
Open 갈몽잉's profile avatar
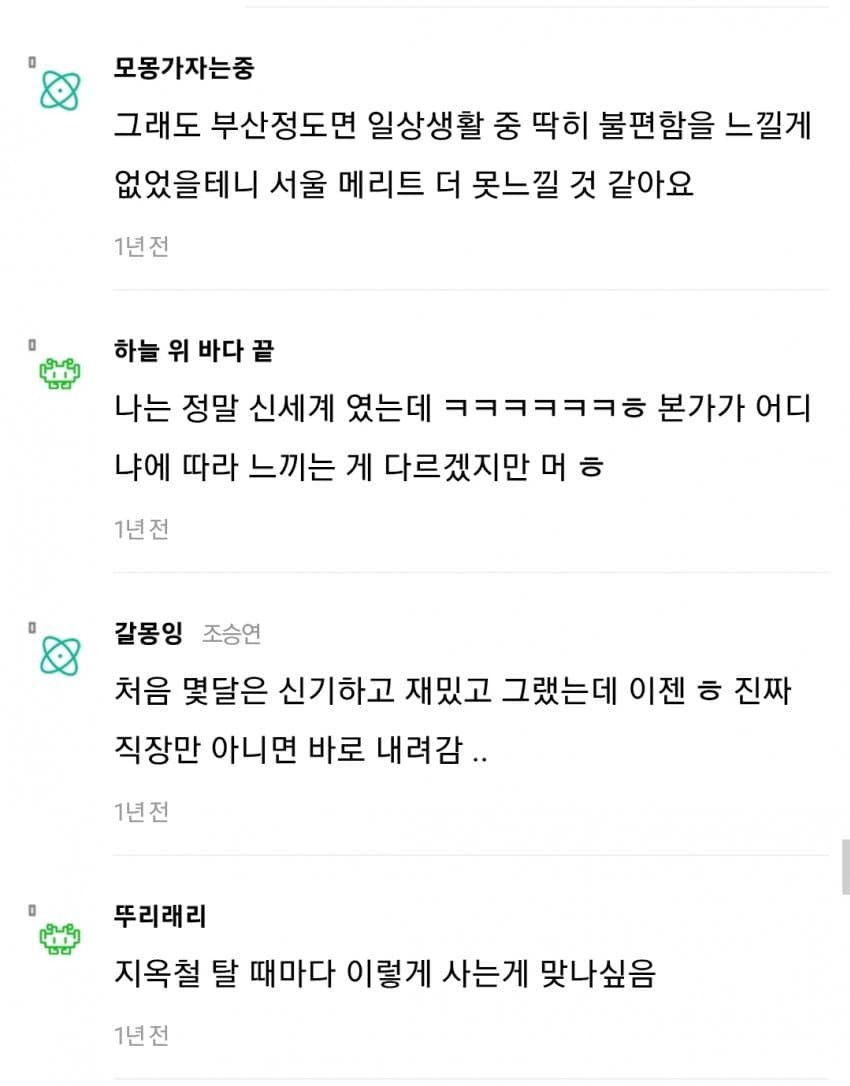pos(59,657)
